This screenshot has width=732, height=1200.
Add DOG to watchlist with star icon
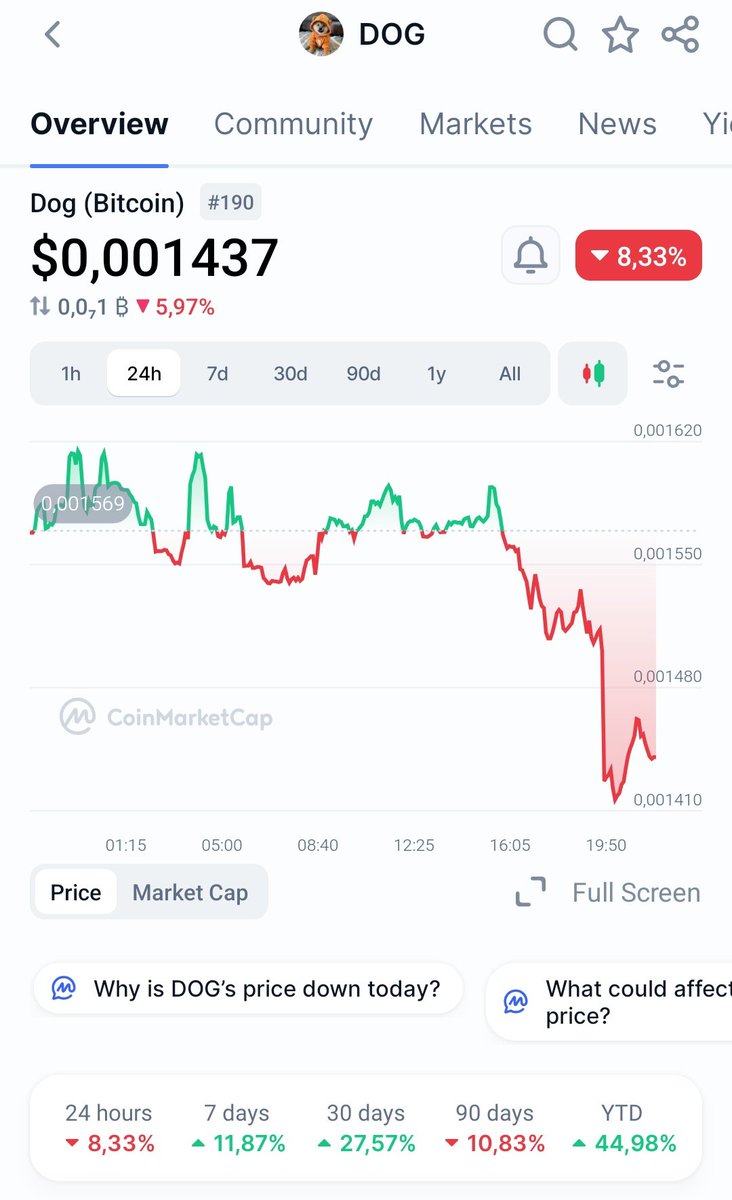[x=620, y=35]
